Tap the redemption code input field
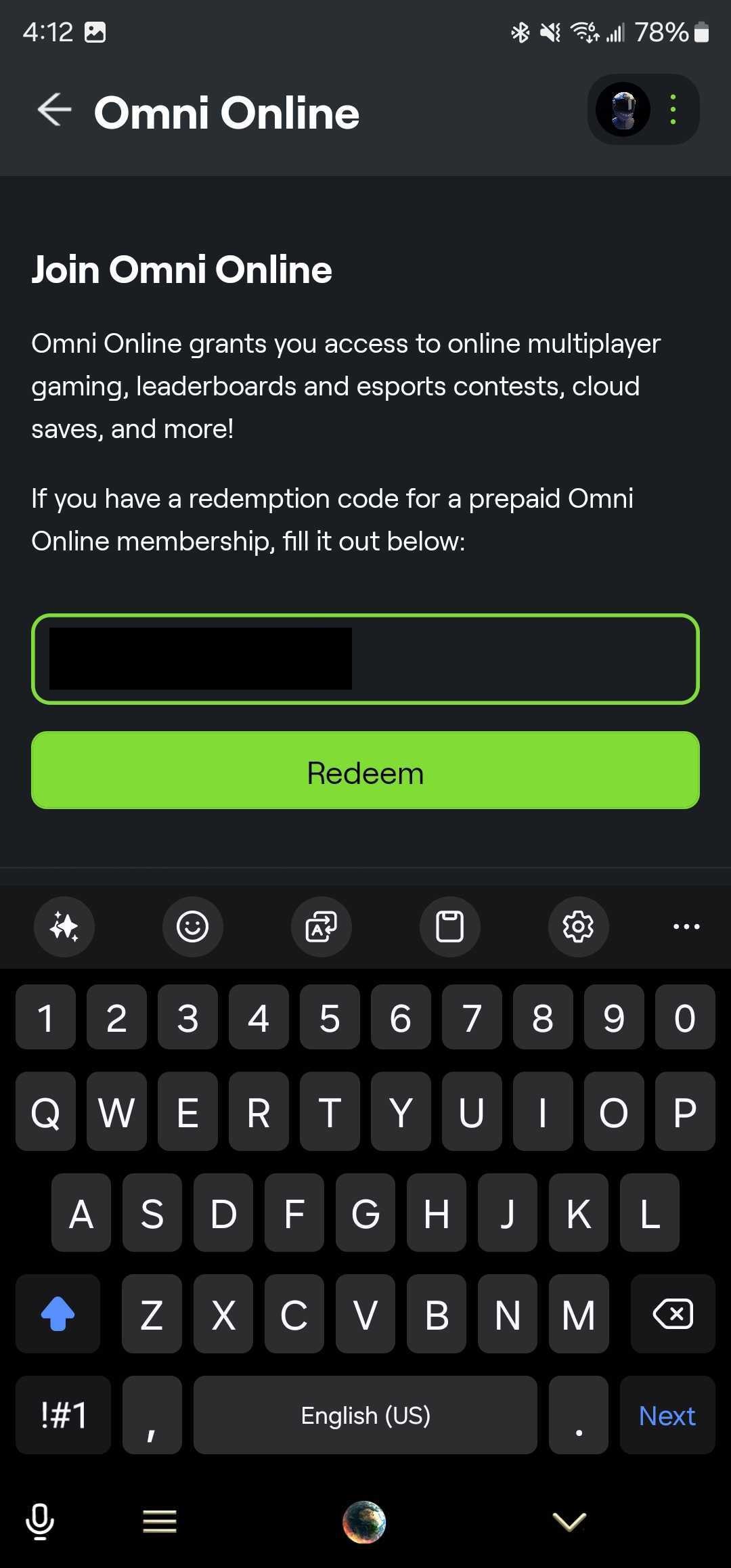This screenshot has width=731, height=1568. pos(365,658)
